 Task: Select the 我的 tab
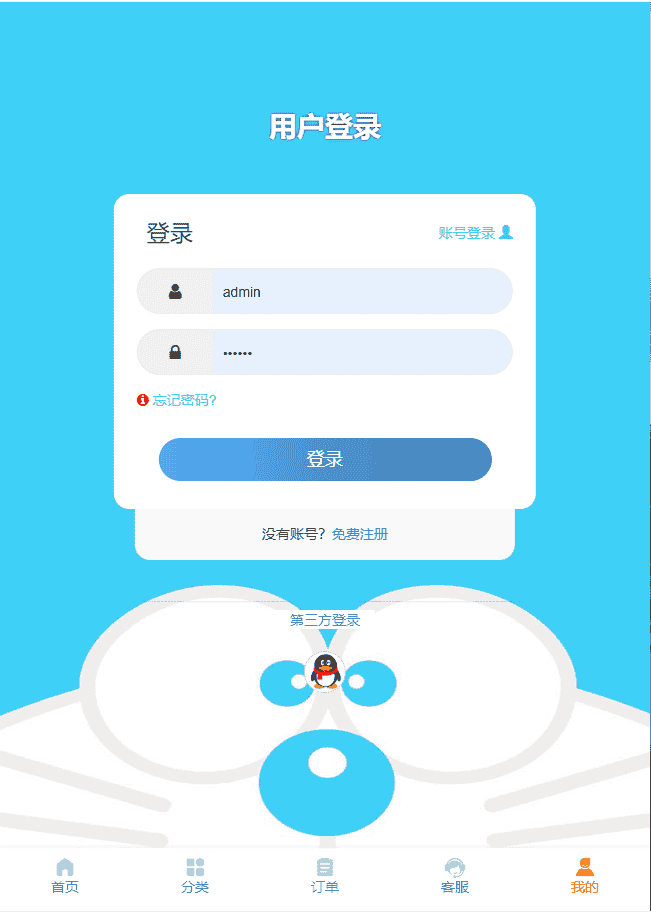coord(585,876)
